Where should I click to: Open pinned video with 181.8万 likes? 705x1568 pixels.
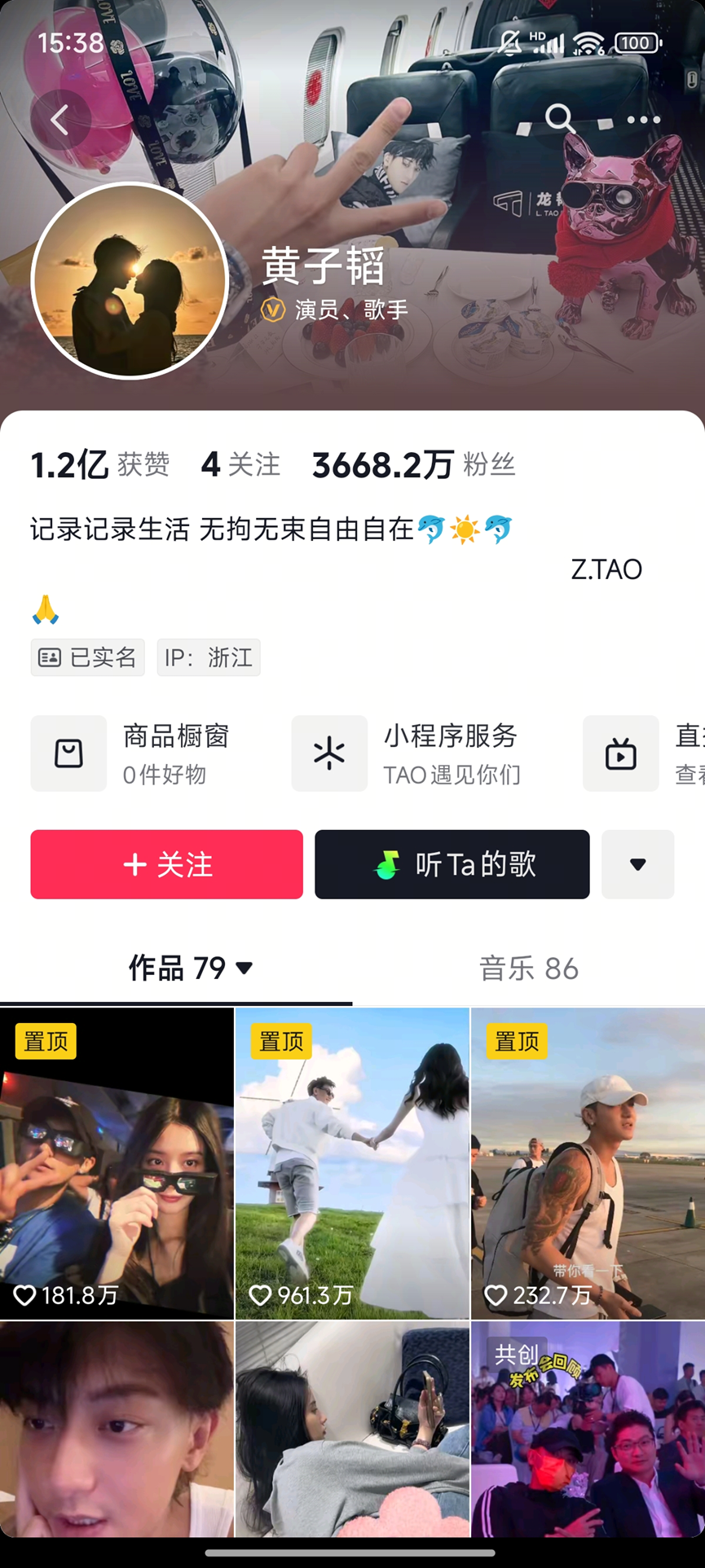(117, 1165)
